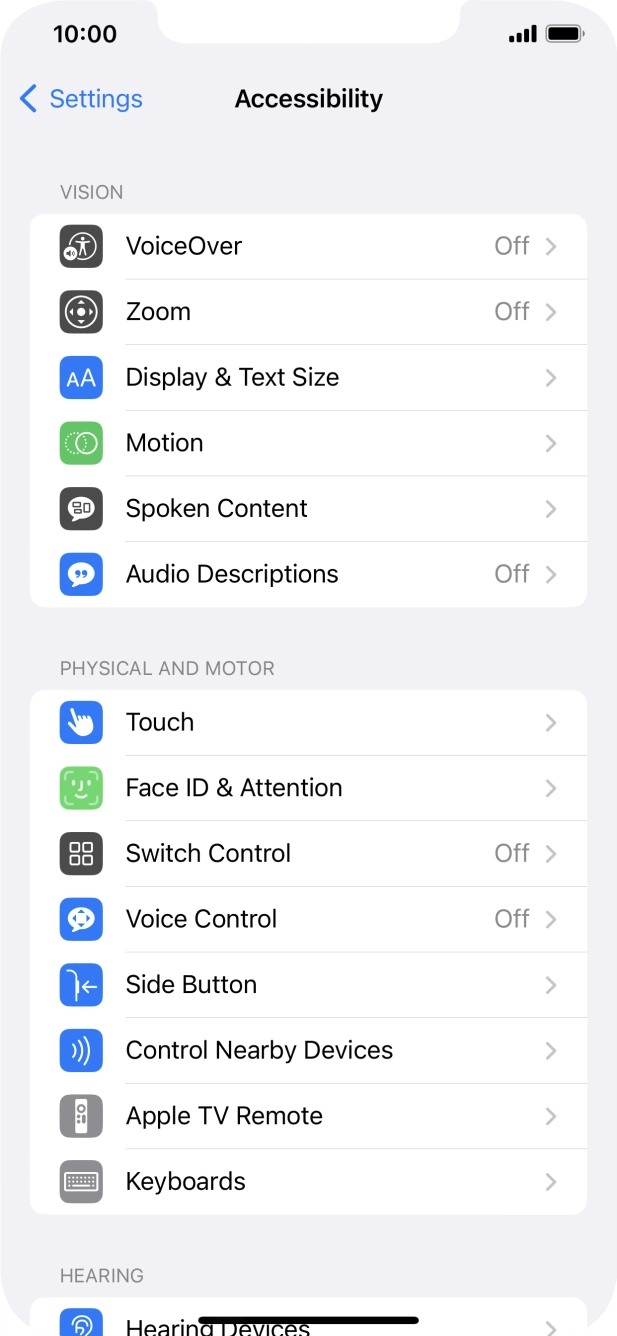This screenshot has height=1336, width=617.
Task: Open Touch settings
Action: [x=308, y=722]
